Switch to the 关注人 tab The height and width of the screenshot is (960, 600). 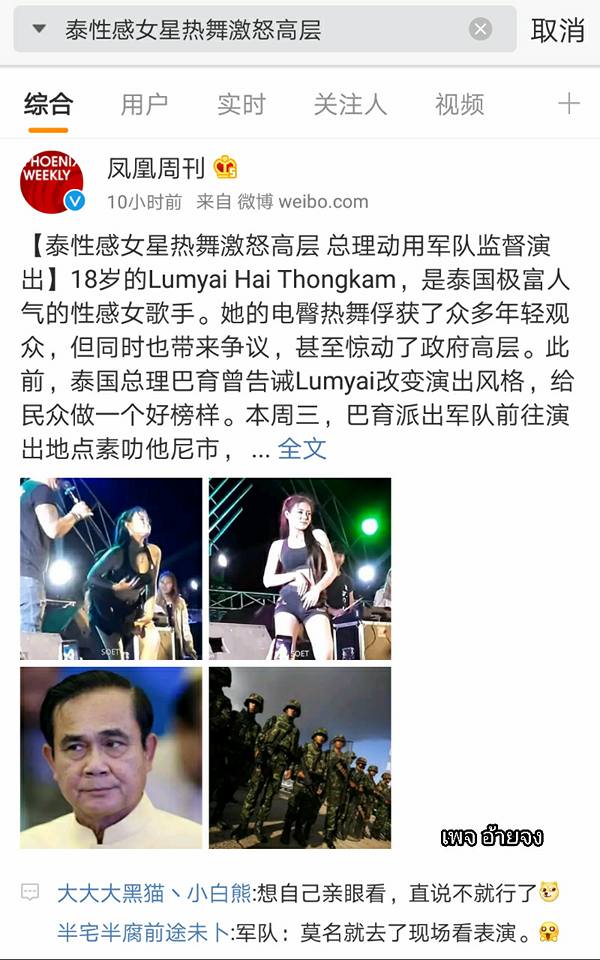(349, 104)
